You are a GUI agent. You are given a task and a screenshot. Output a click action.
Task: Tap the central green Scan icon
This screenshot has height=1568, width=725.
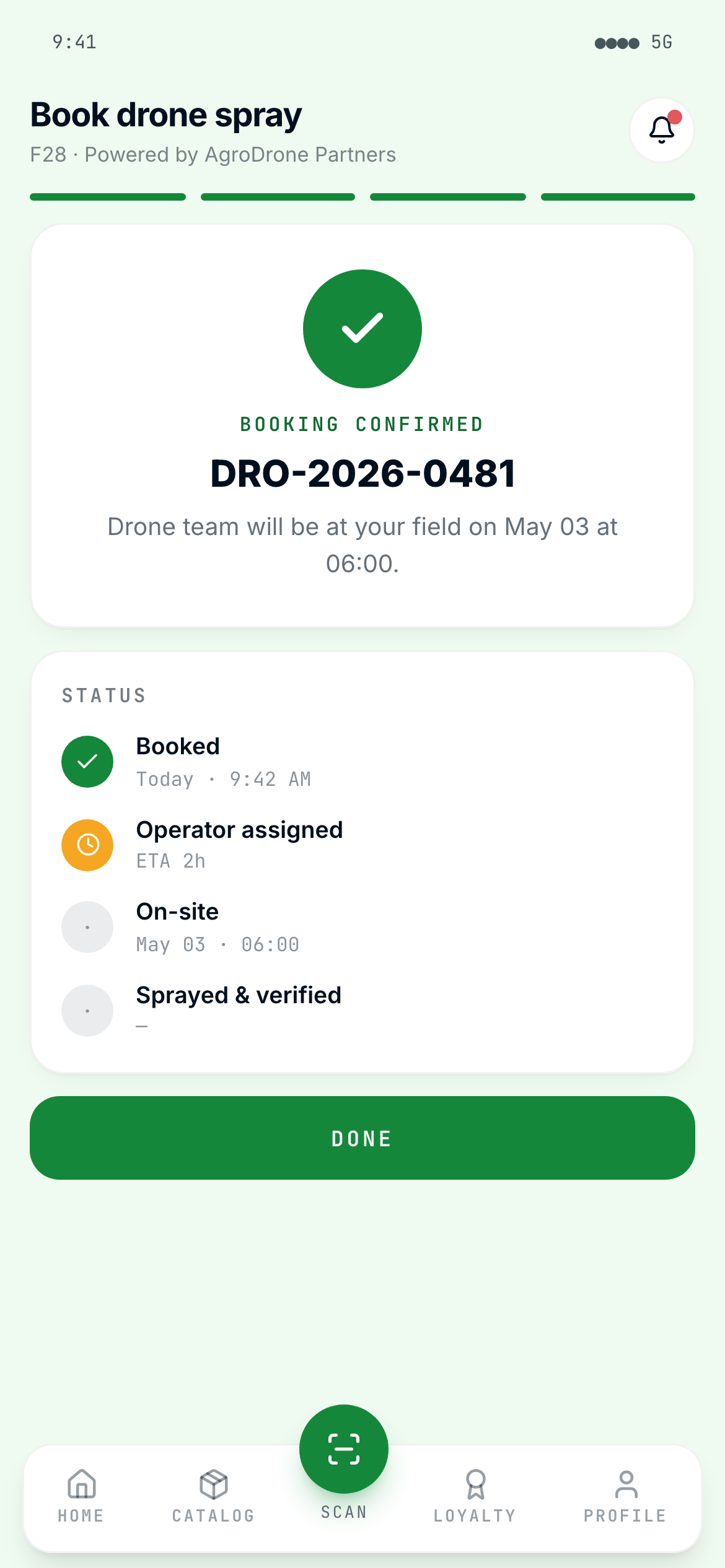(343, 1450)
